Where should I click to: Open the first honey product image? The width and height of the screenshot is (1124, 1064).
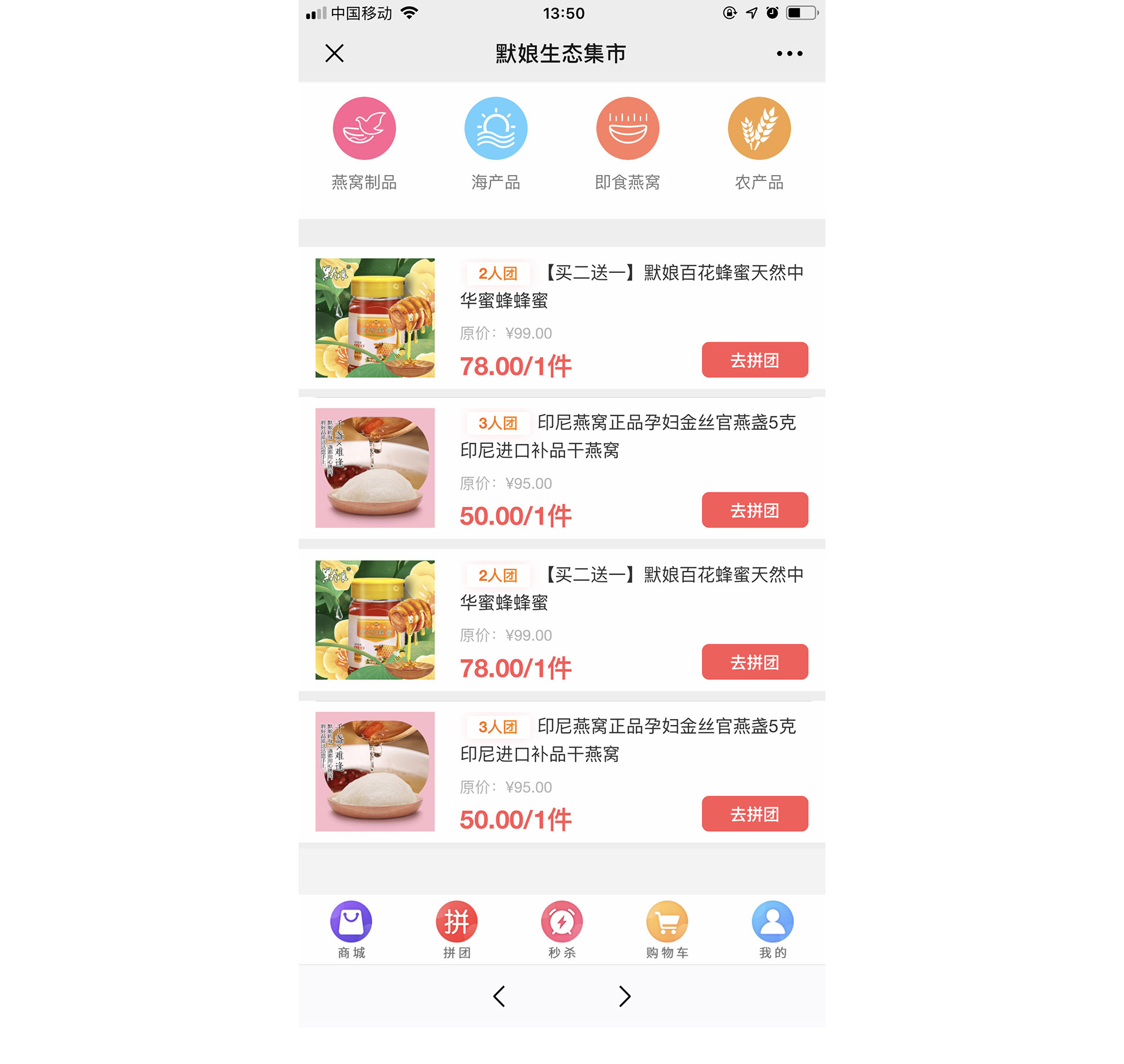[375, 318]
